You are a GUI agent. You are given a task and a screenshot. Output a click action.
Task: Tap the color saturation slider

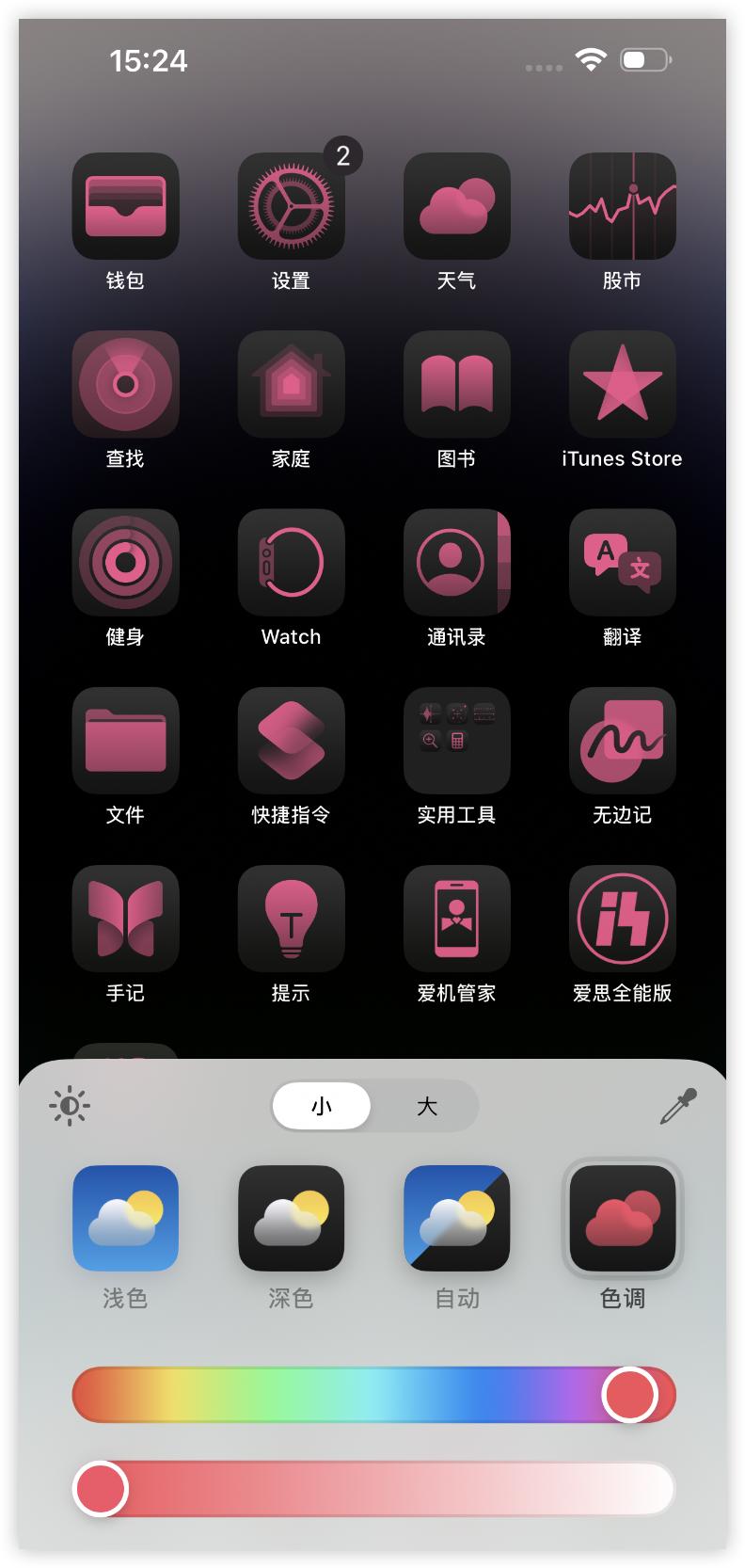373,1489
